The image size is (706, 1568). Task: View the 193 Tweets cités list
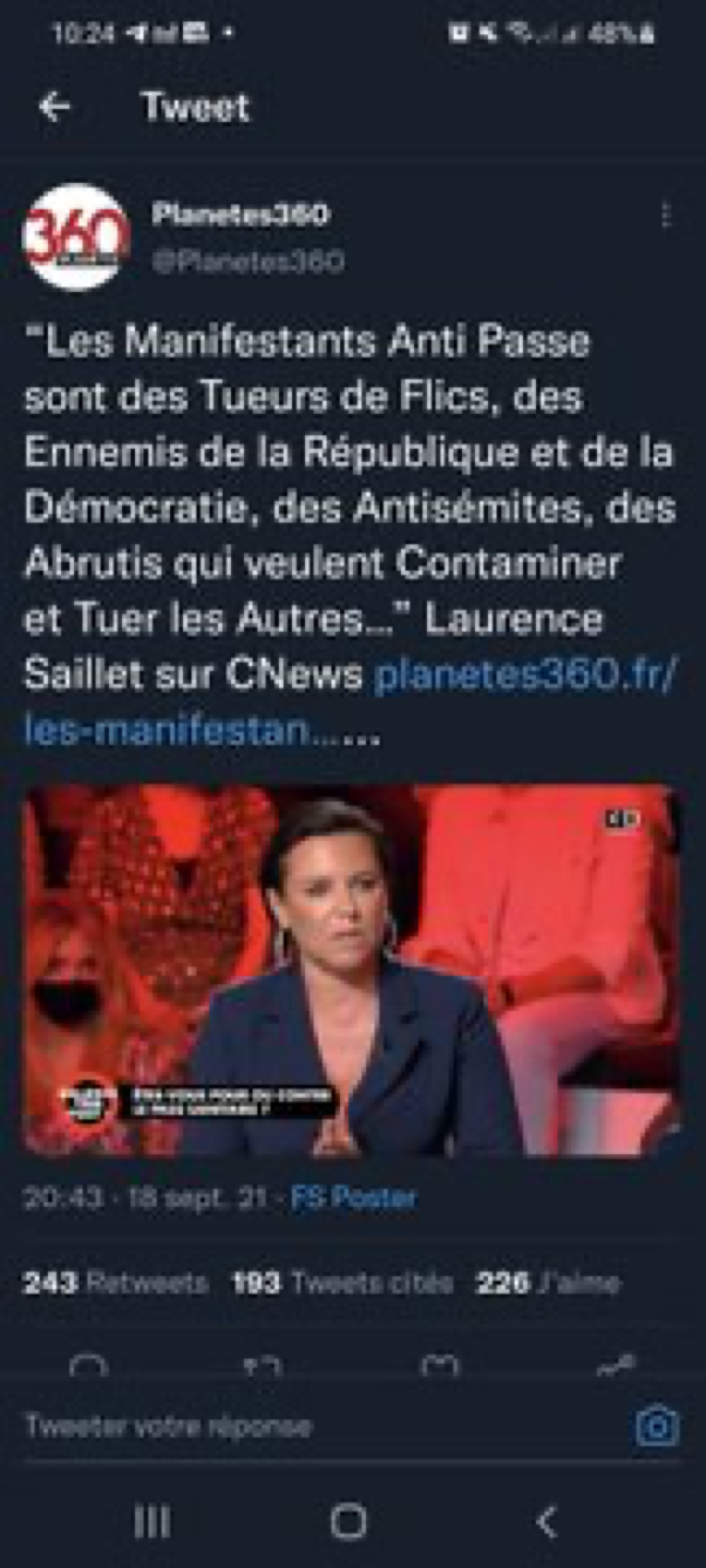pyautogui.click(x=343, y=1282)
